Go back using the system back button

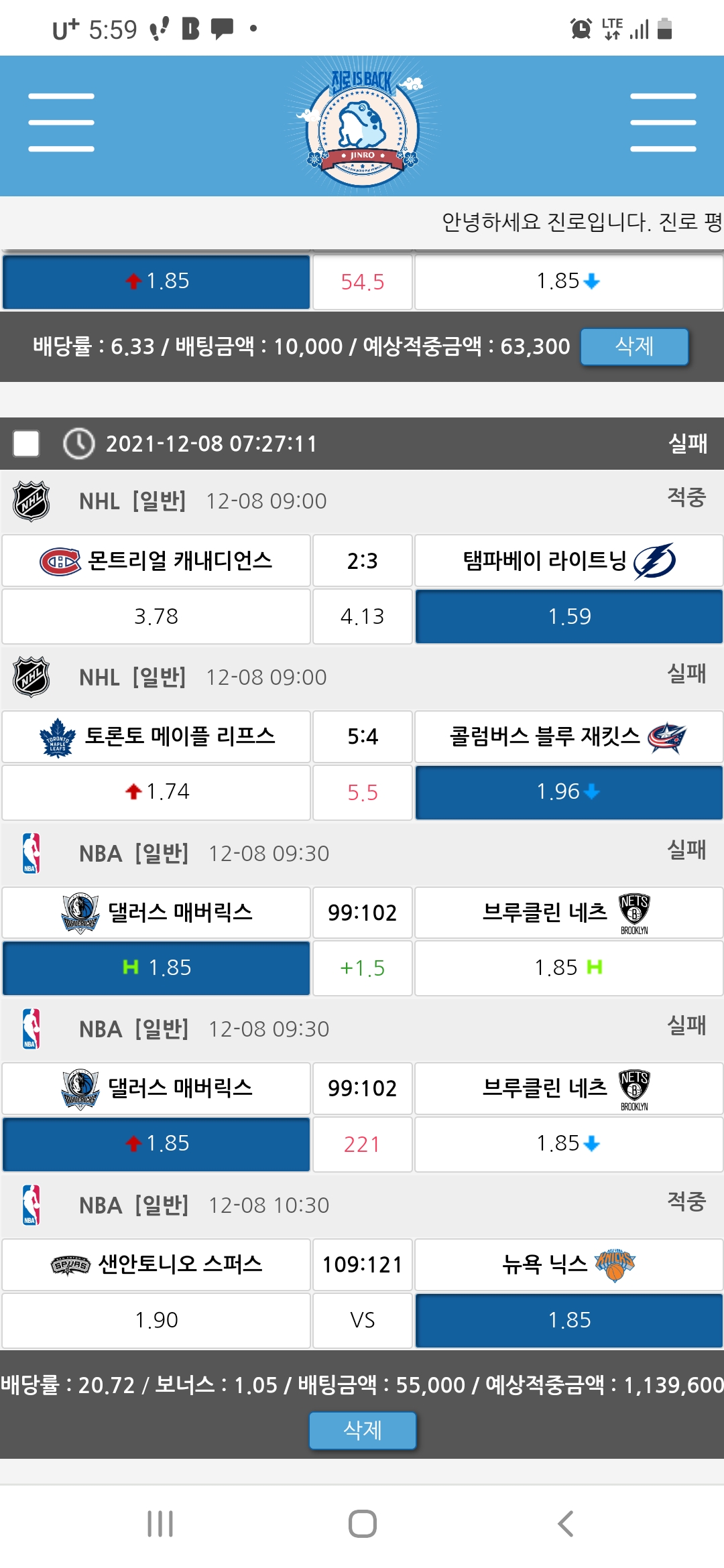565,1523
